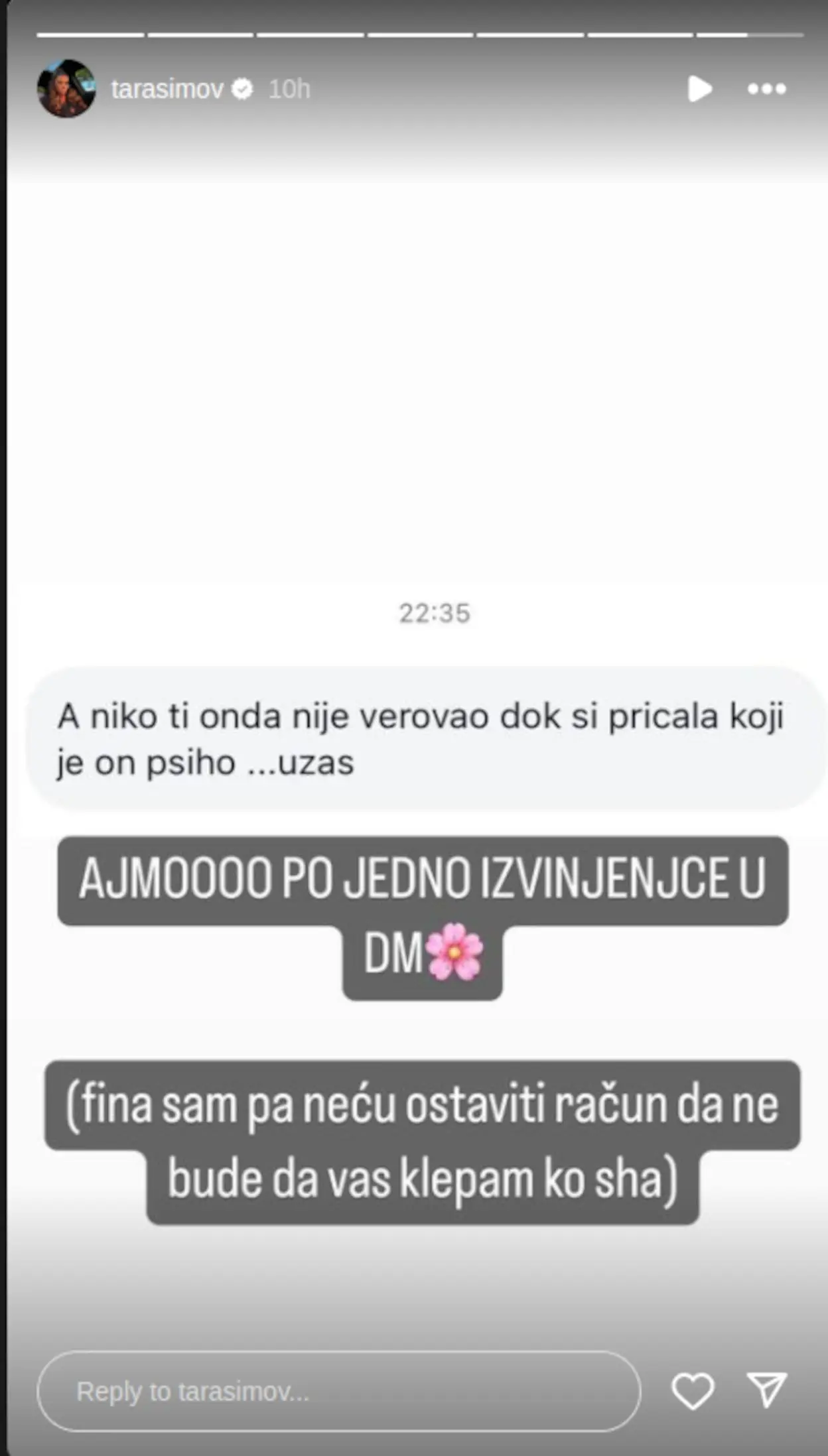Like this story with the heart
This screenshot has height=1456, width=828.
693,1391
